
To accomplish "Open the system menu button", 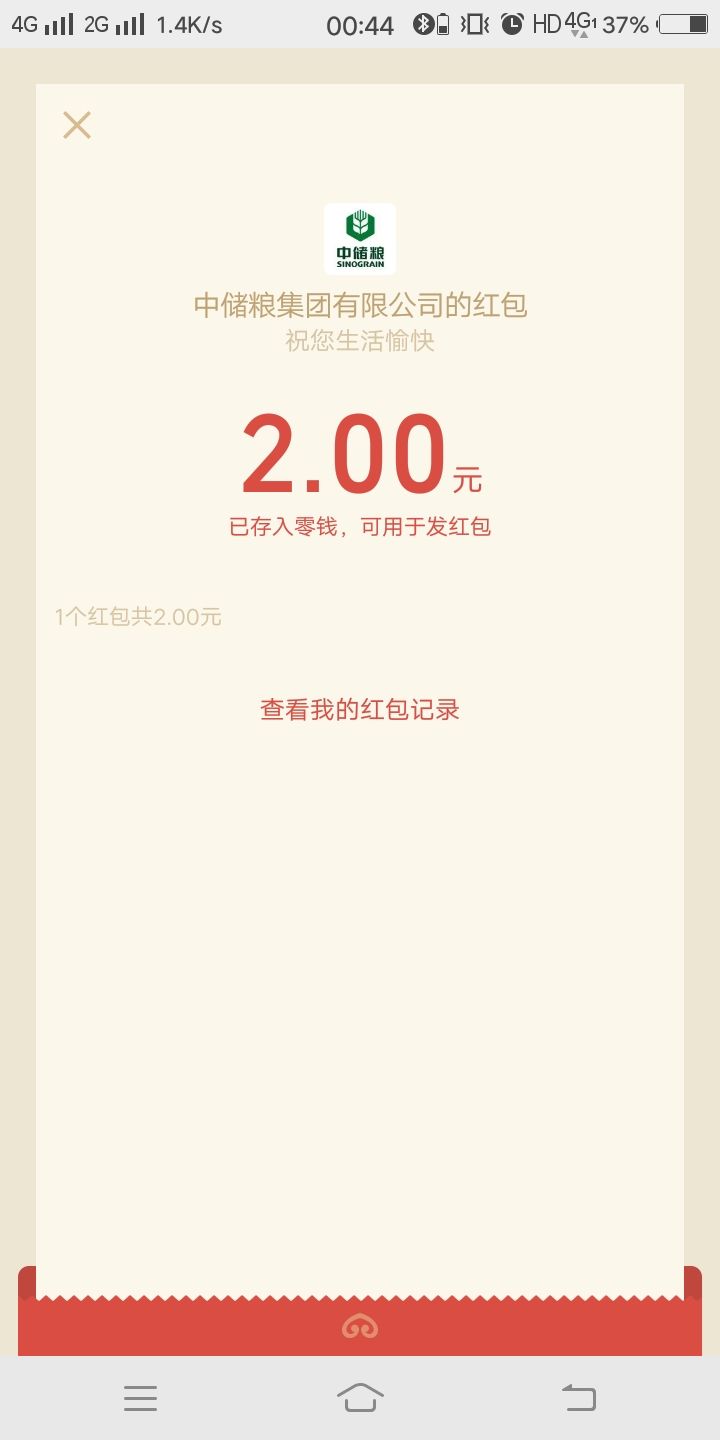I will coord(141,1397).
